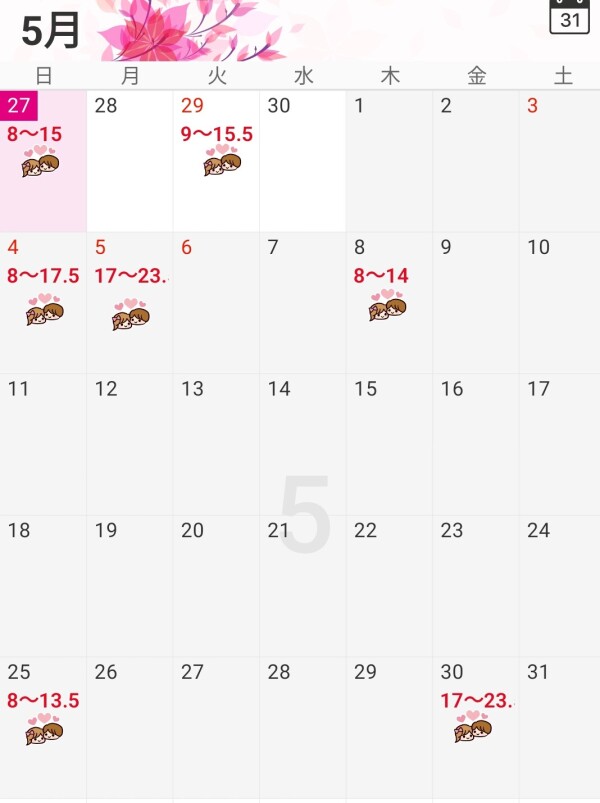Select May 4 with 8〜17.5 entry

pyautogui.click(x=43, y=302)
